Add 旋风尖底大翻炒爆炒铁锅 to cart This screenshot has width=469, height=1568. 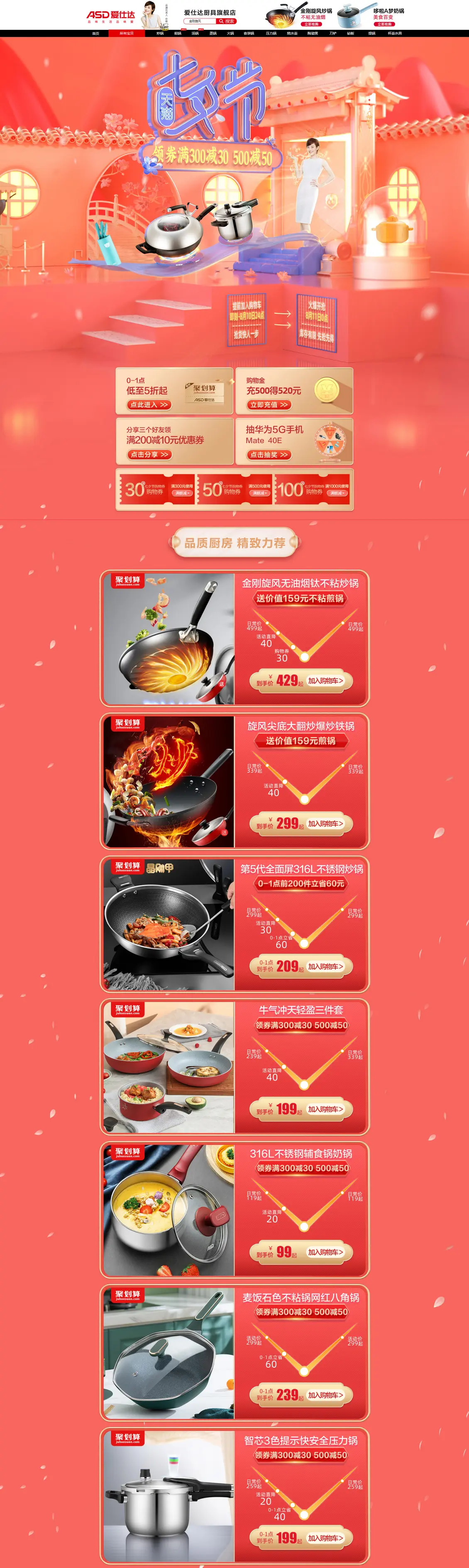326,824
